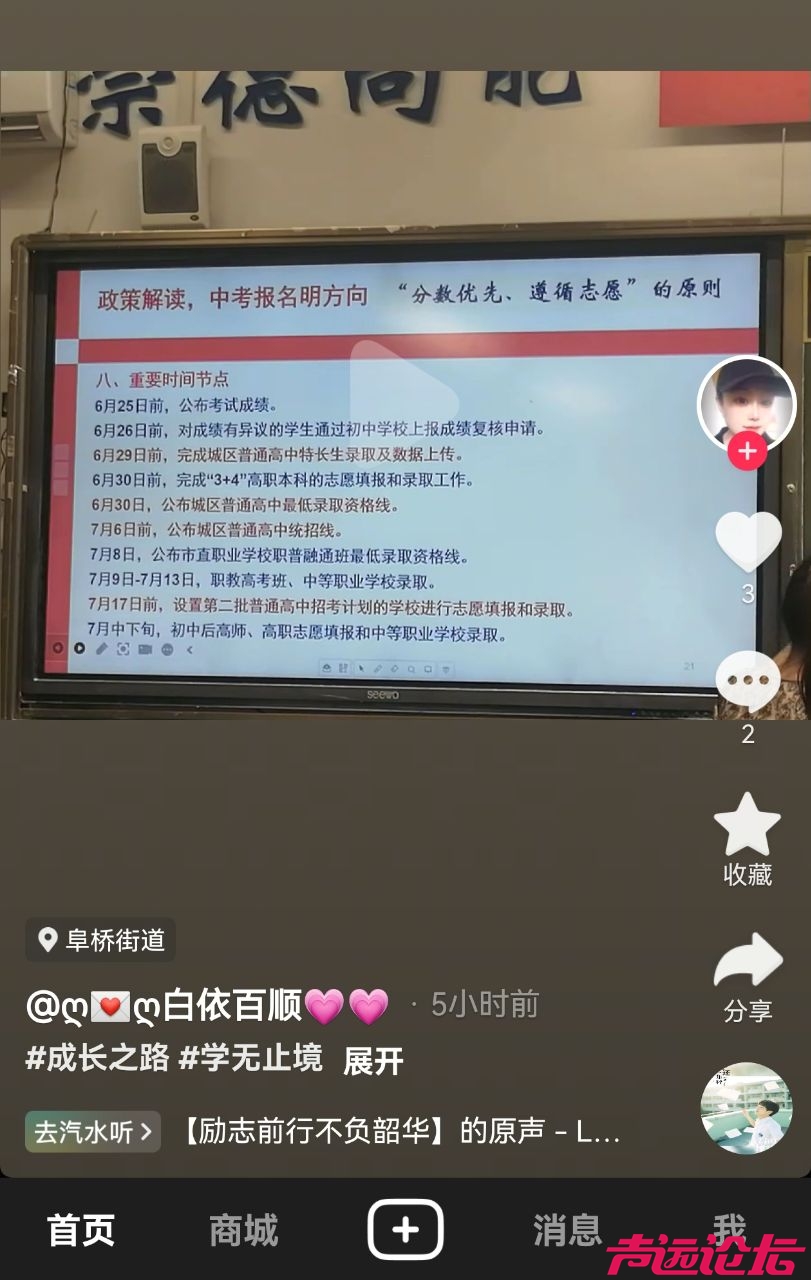Screen dimensions: 811x1280
Task: Tap the 去汽水听 music button
Action: coord(93,1132)
